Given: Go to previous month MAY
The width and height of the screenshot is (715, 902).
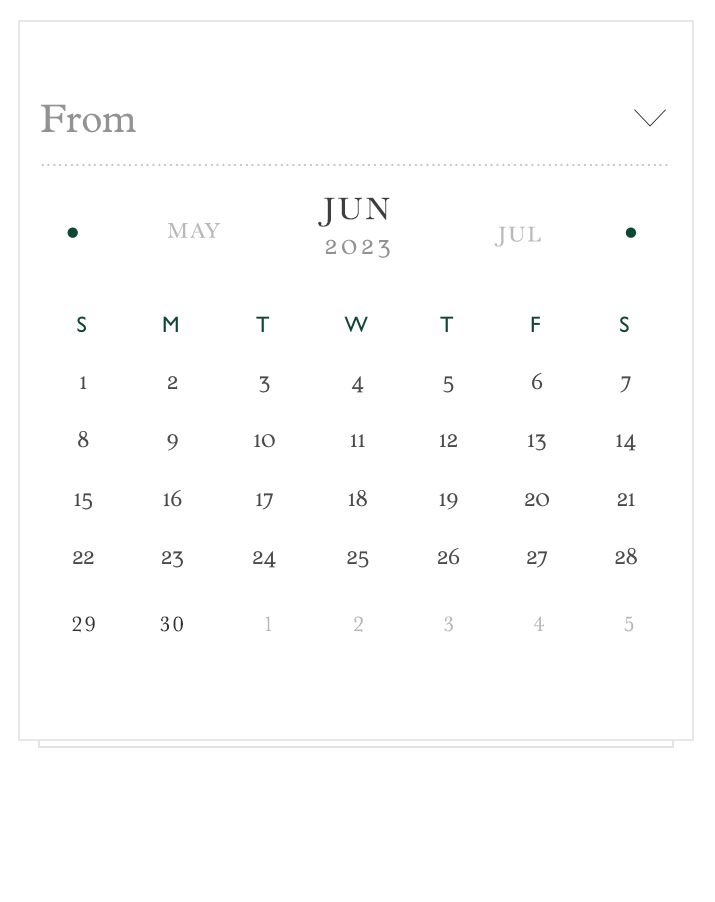Looking at the screenshot, I should tap(193, 231).
